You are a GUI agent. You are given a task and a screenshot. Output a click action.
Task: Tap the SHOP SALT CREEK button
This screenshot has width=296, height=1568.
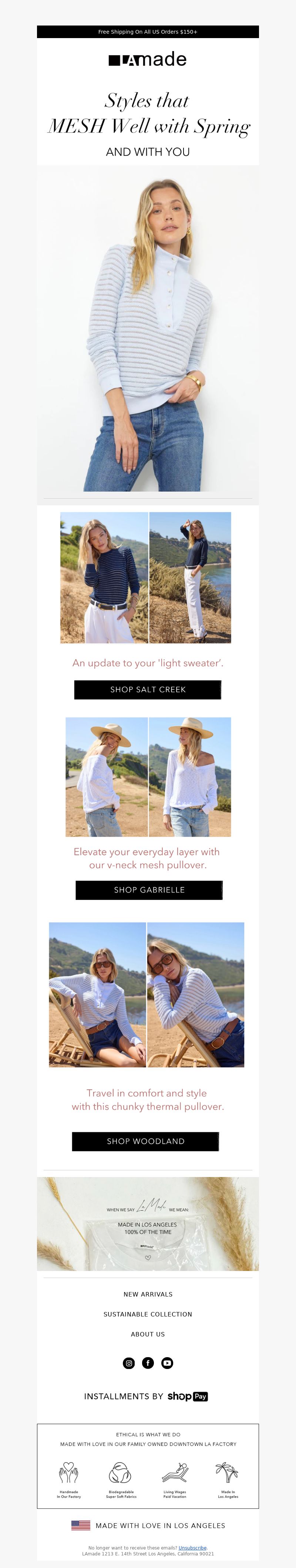point(147,689)
